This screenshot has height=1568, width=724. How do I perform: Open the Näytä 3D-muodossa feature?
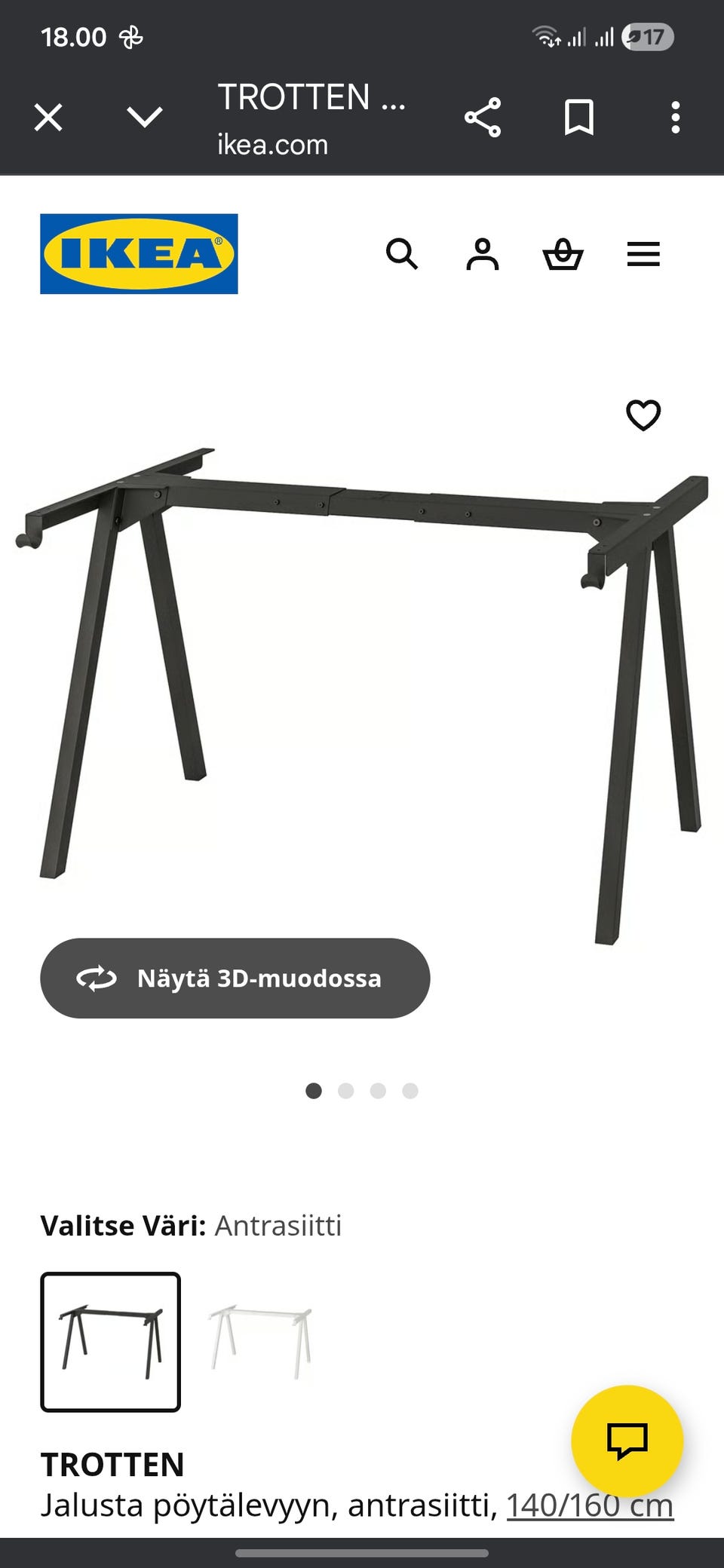pyautogui.click(x=234, y=978)
